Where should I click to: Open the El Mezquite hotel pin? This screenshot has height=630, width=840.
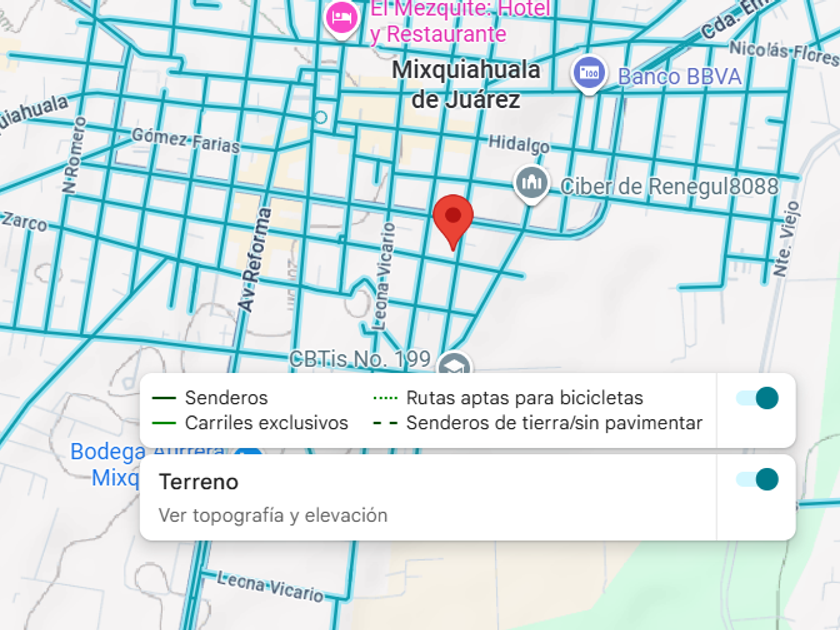click(341, 20)
